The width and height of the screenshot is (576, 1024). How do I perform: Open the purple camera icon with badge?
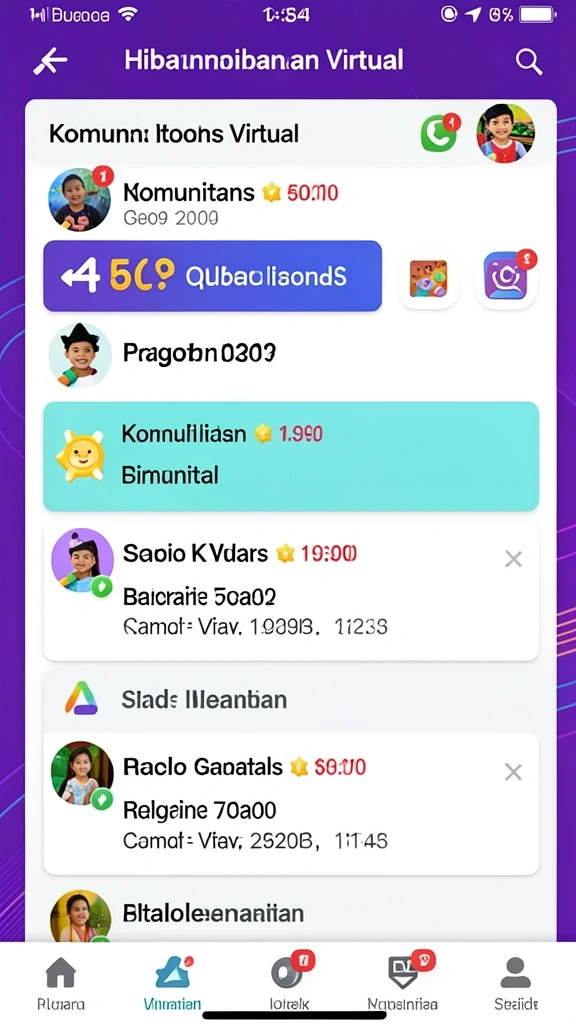point(506,278)
